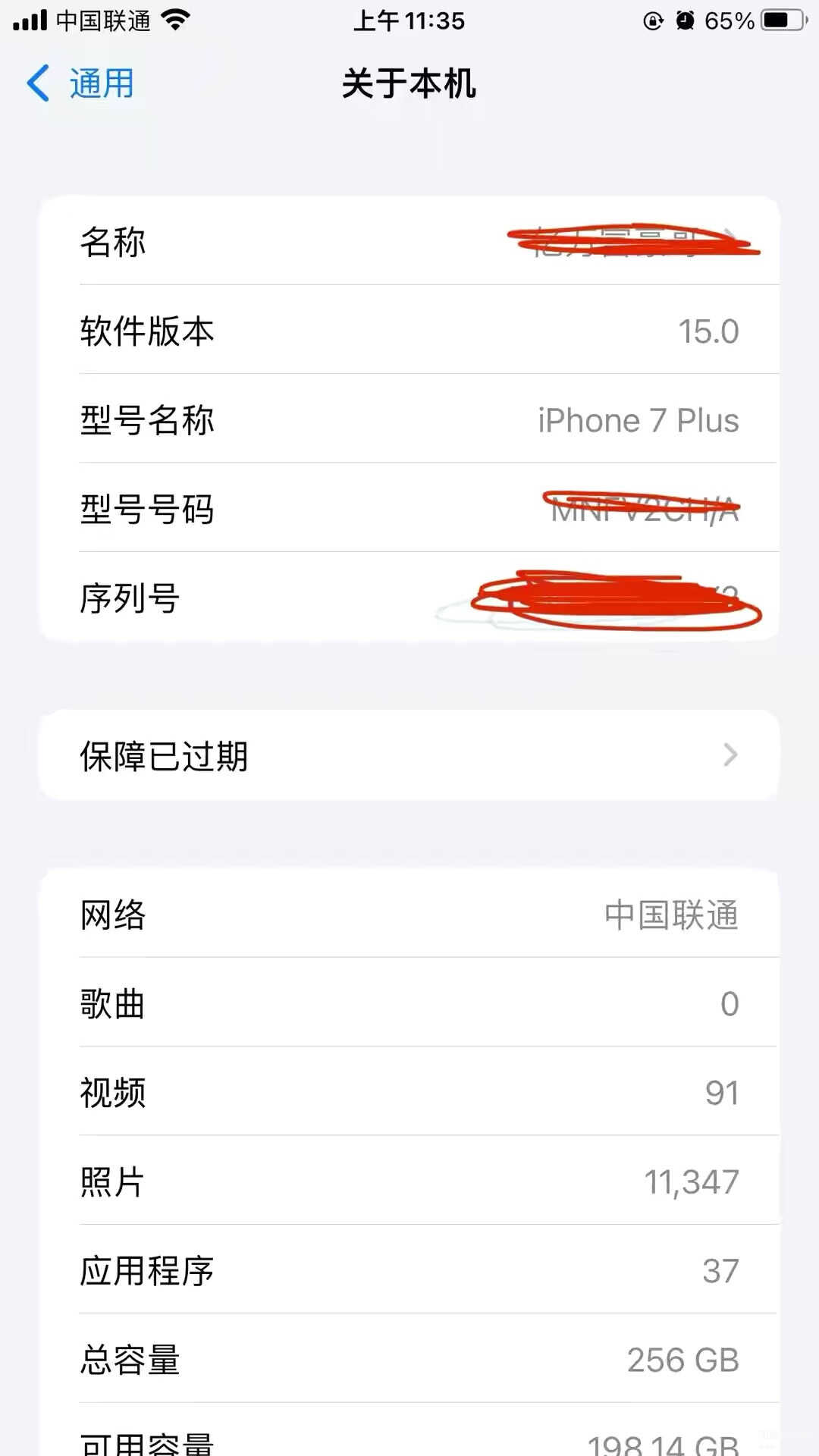Tap the 软件版本 row showing 15.0
This screenshot has width=819, height=1456.
pos(409,331)
